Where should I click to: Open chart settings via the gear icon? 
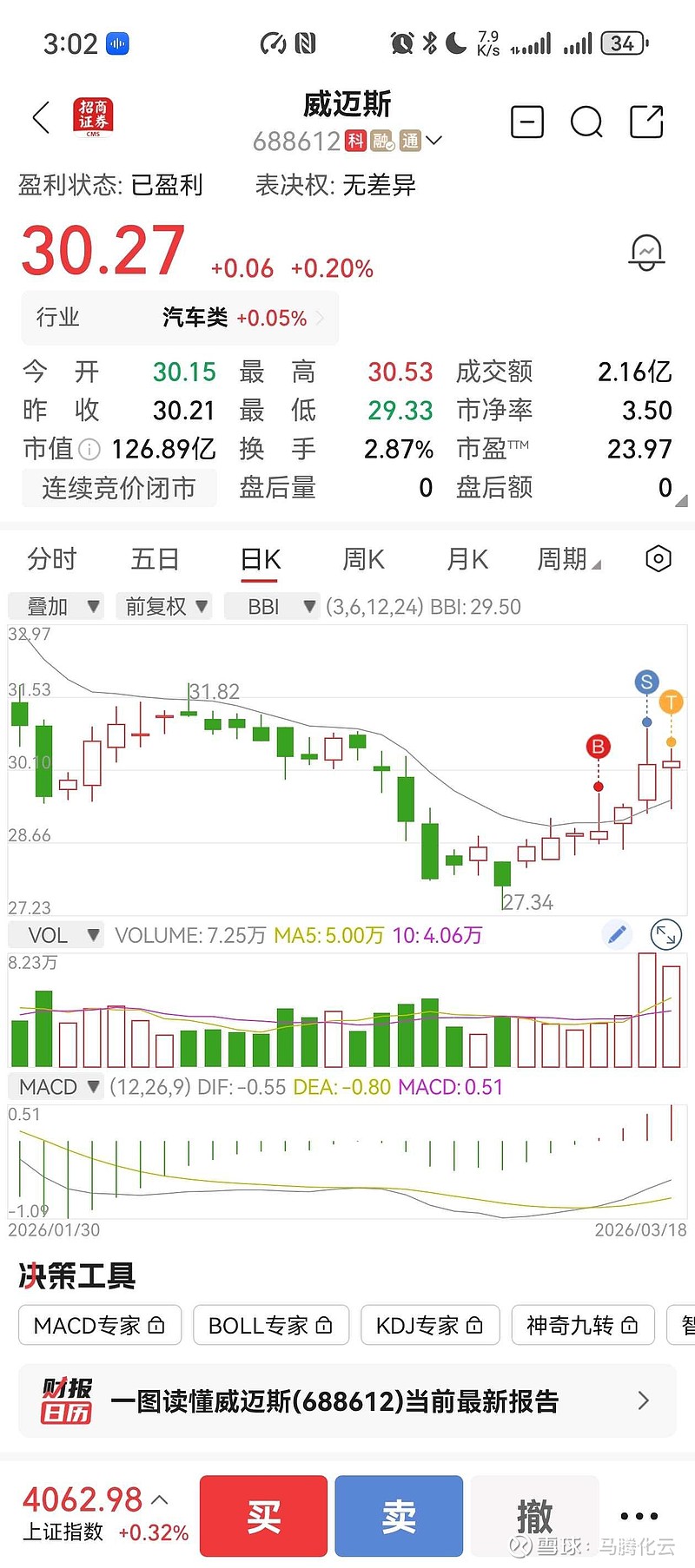point(659,559)
